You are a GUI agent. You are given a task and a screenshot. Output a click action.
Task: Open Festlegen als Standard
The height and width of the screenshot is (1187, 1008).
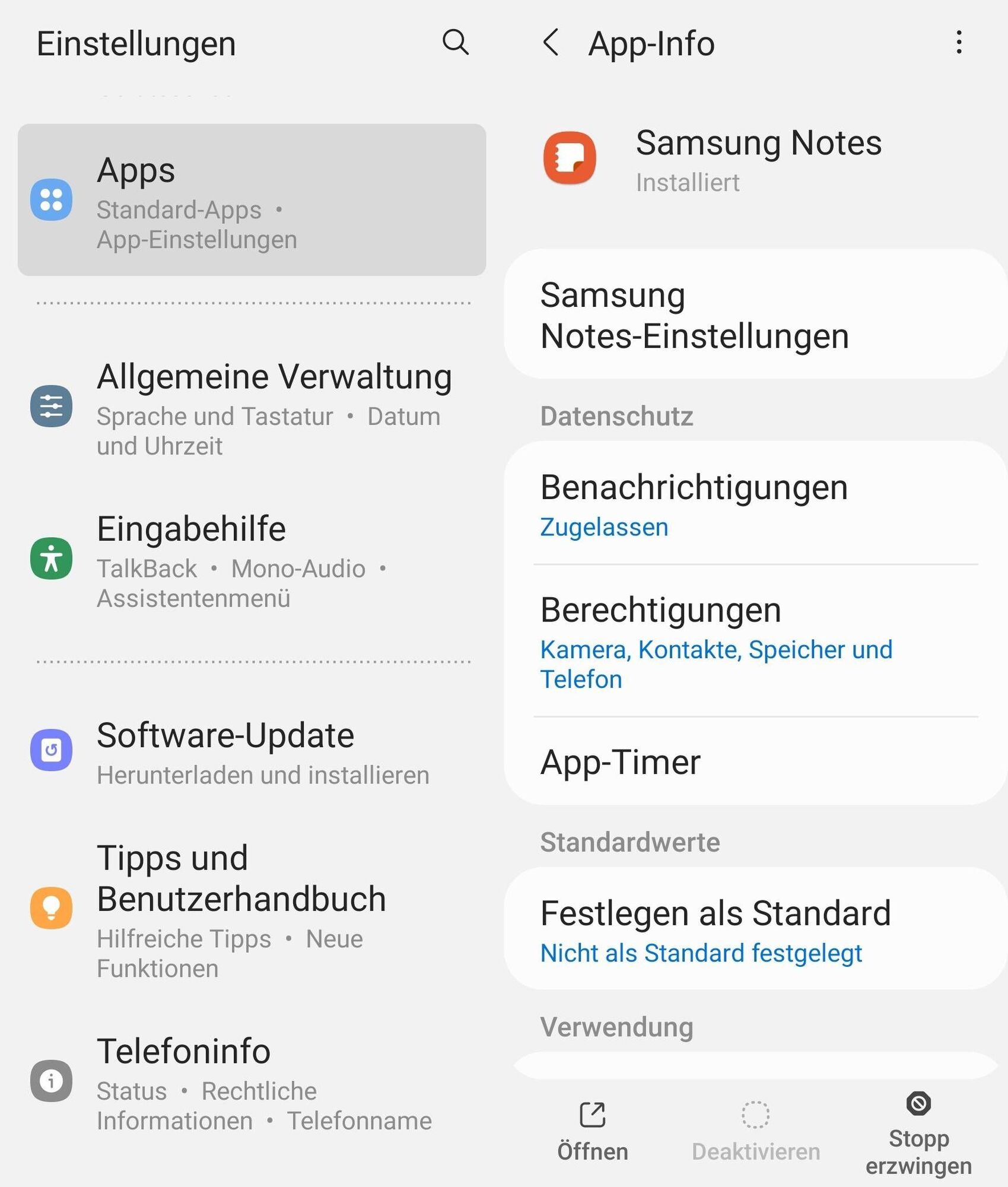point(755,929)
